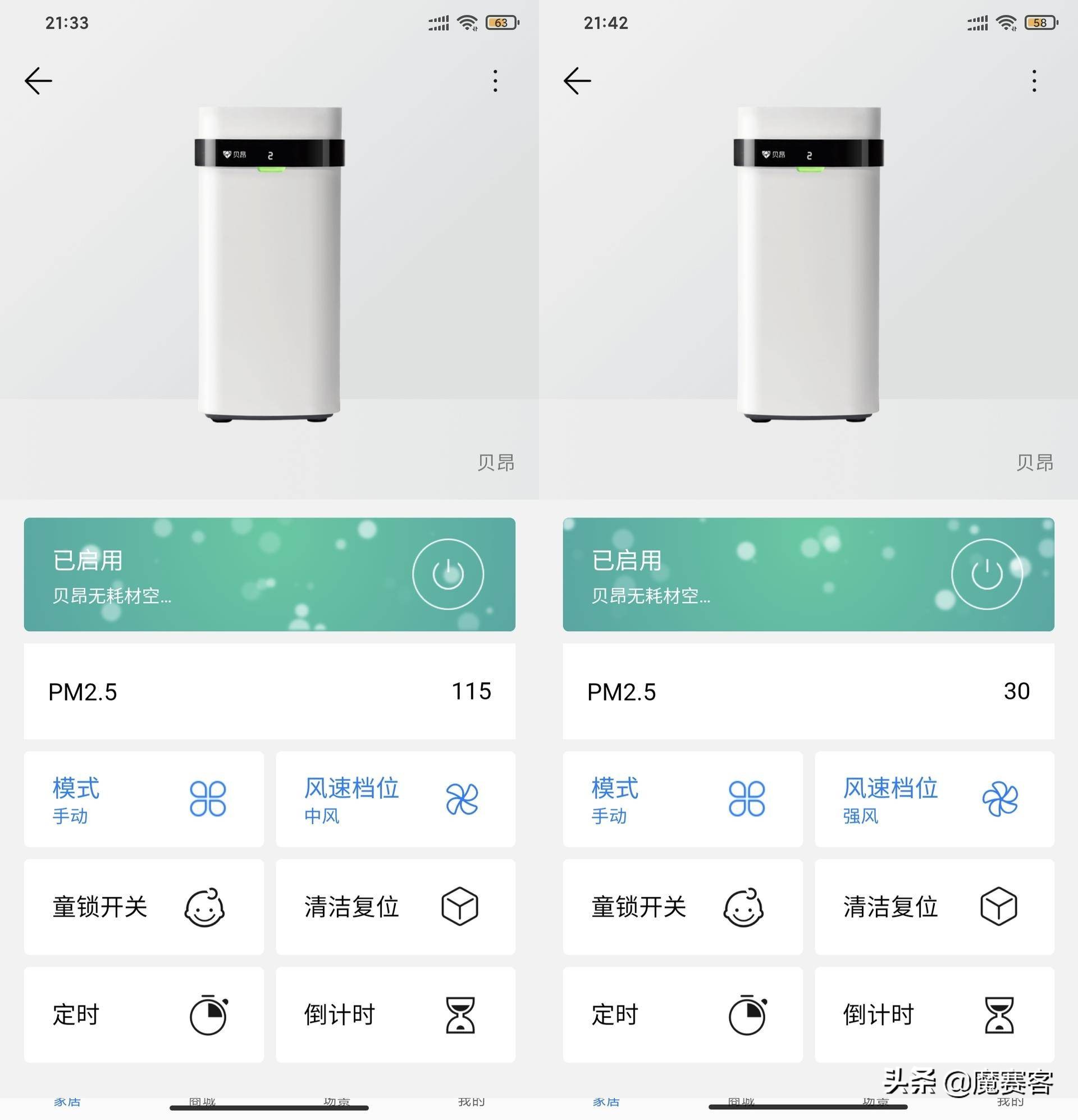The image size is (1078, 1120).
Task: Toggle the 已启用 power switch to turn off purifier
Action: click(449, 575)
